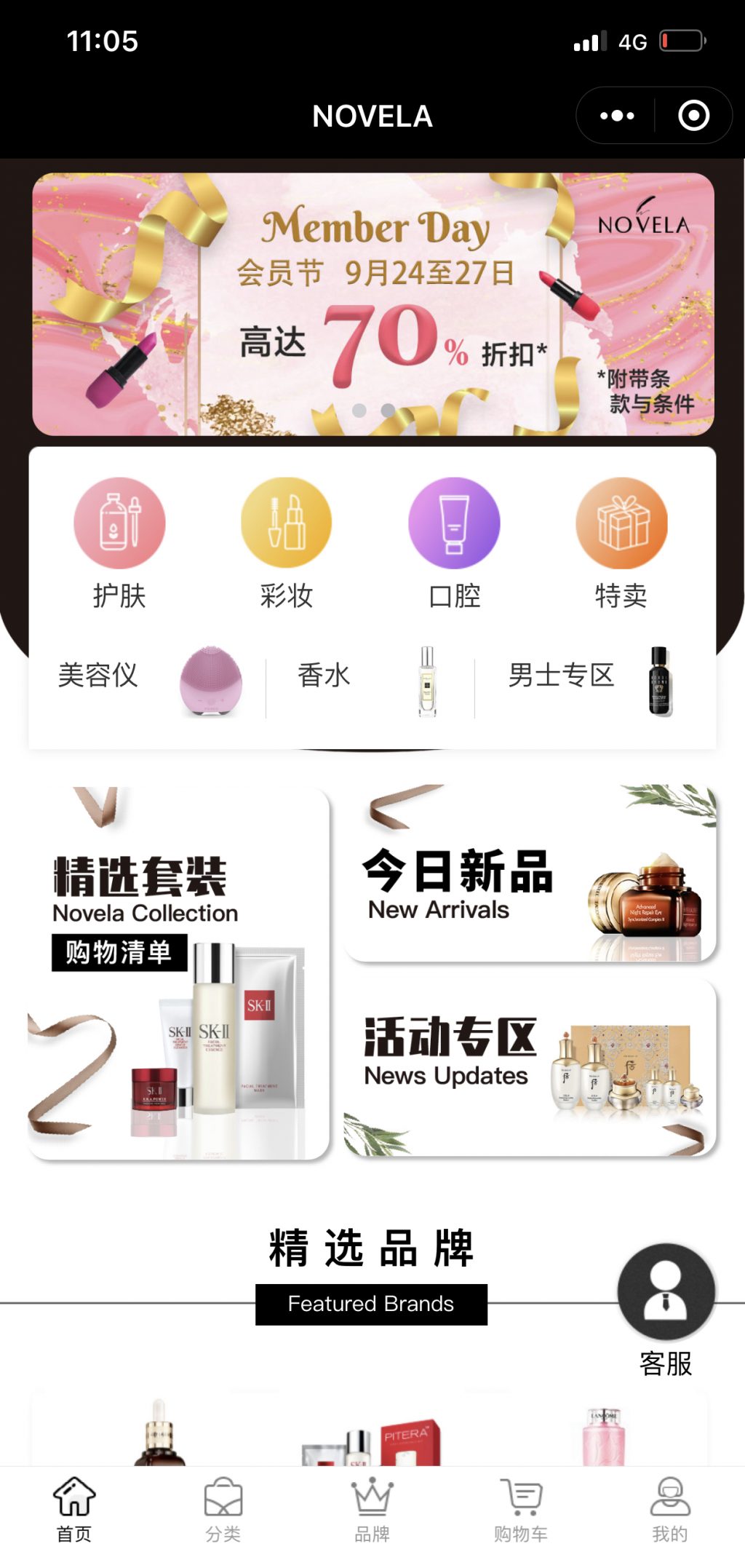
Task: Browse the 彩妆 makeup category
Action: click(x=287, y=543)
